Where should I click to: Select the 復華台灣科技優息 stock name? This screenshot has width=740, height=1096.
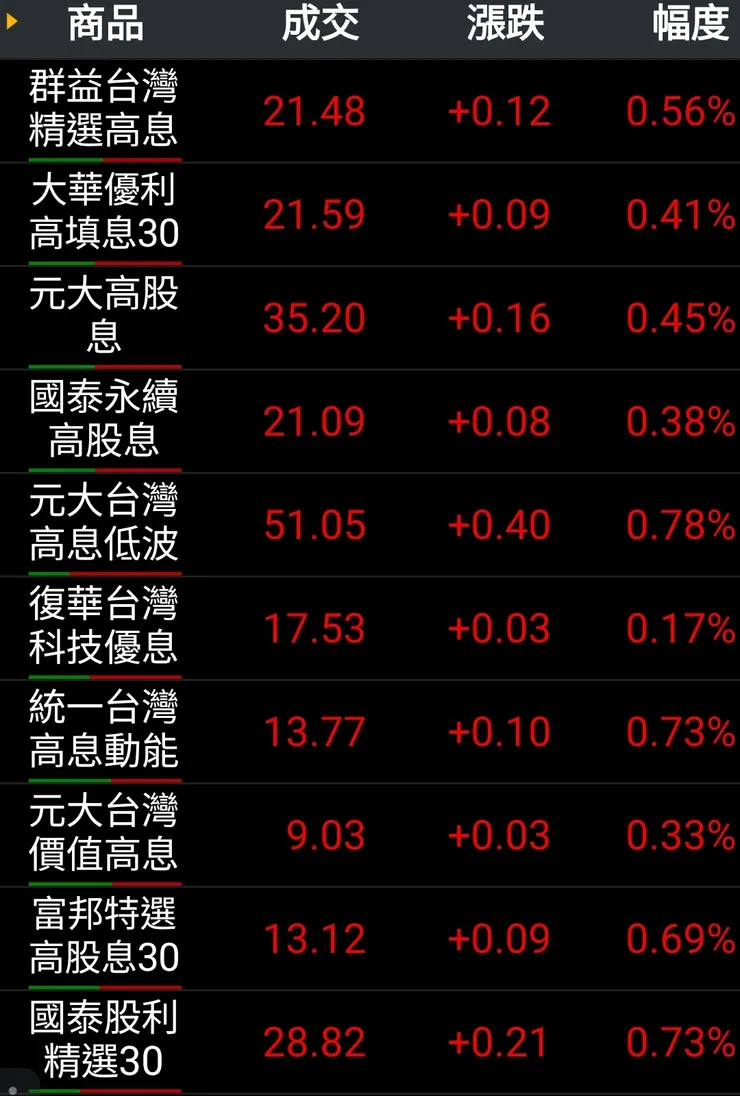[103, 628]
